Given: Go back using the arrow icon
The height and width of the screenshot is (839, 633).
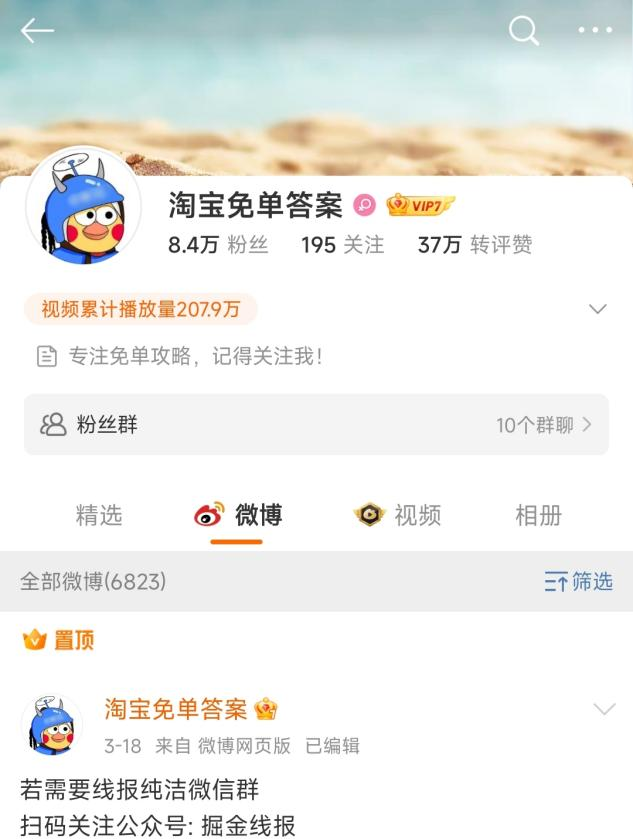Looking at the screenshot, I should click(37, 31).
